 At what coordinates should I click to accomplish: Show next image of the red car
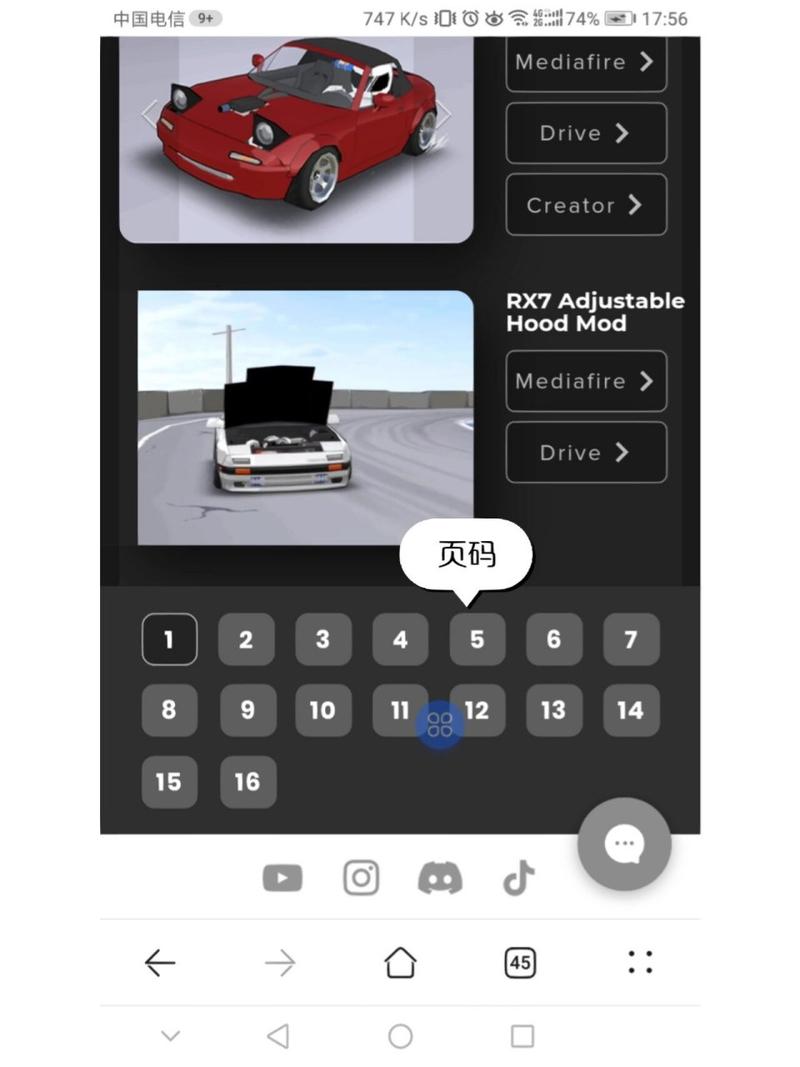(x=442, y=114)
